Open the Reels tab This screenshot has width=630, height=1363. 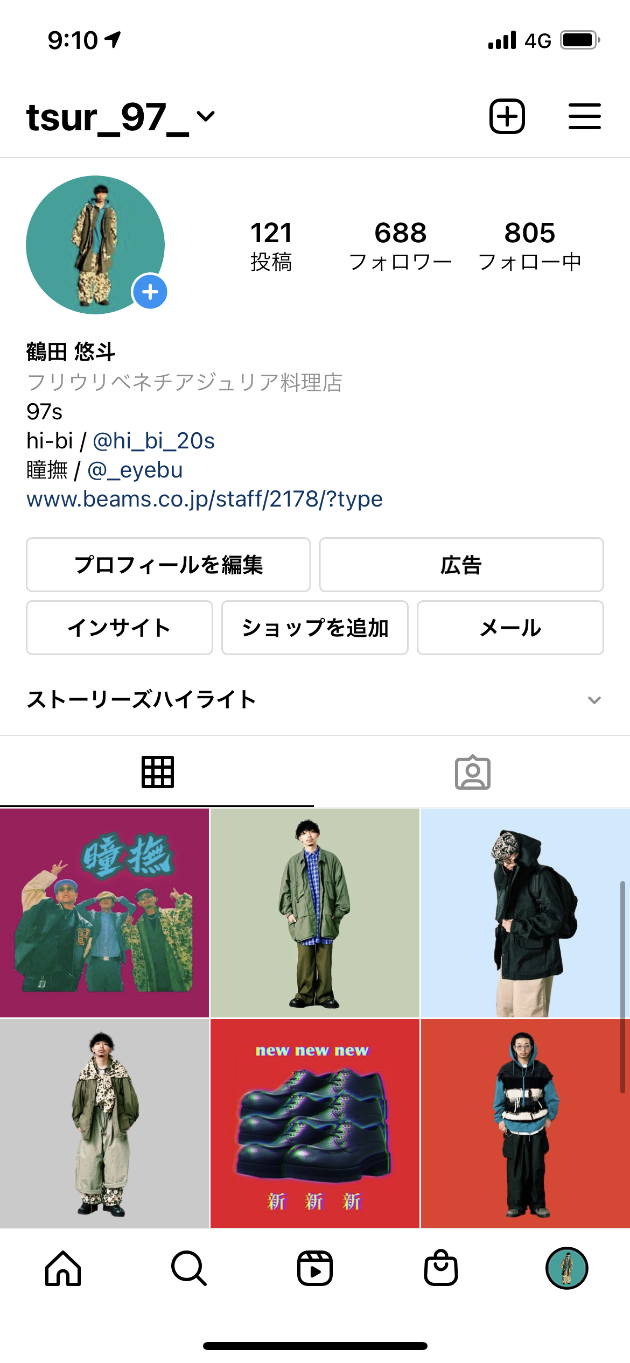tap(315, 1269)
